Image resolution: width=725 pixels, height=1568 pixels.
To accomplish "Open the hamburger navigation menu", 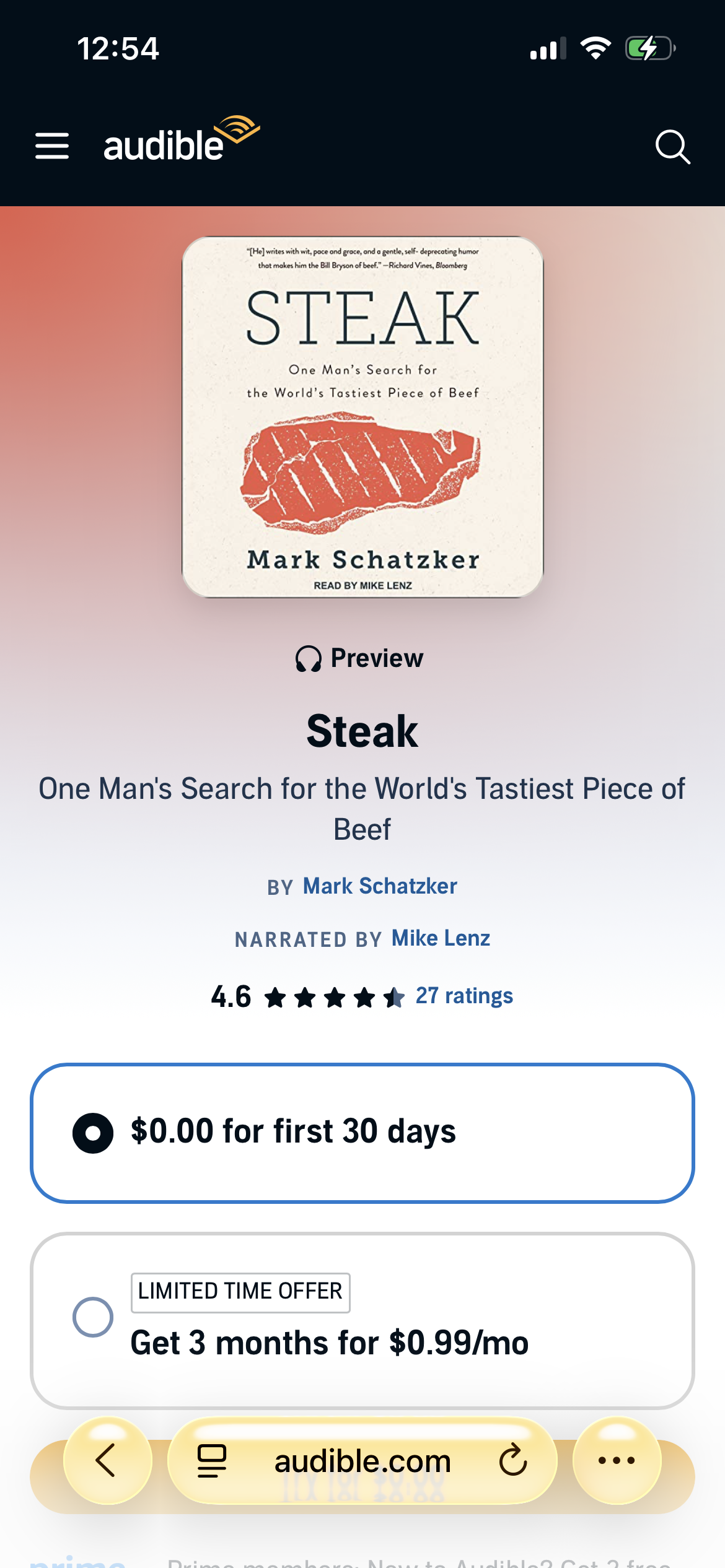I will (x=52, y=146).
